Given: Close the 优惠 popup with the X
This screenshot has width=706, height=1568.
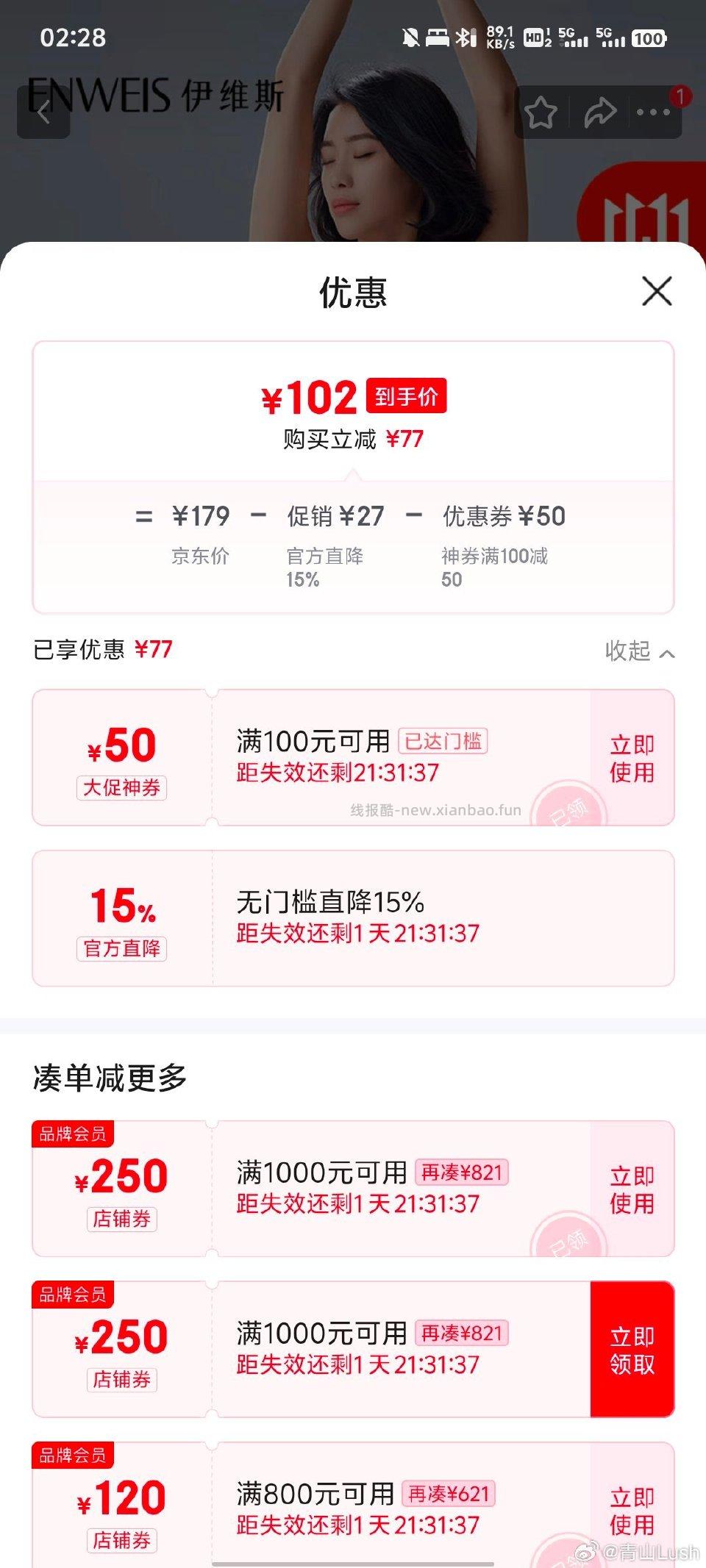Looking at the screenshot, I should click(x=657, y=291).
